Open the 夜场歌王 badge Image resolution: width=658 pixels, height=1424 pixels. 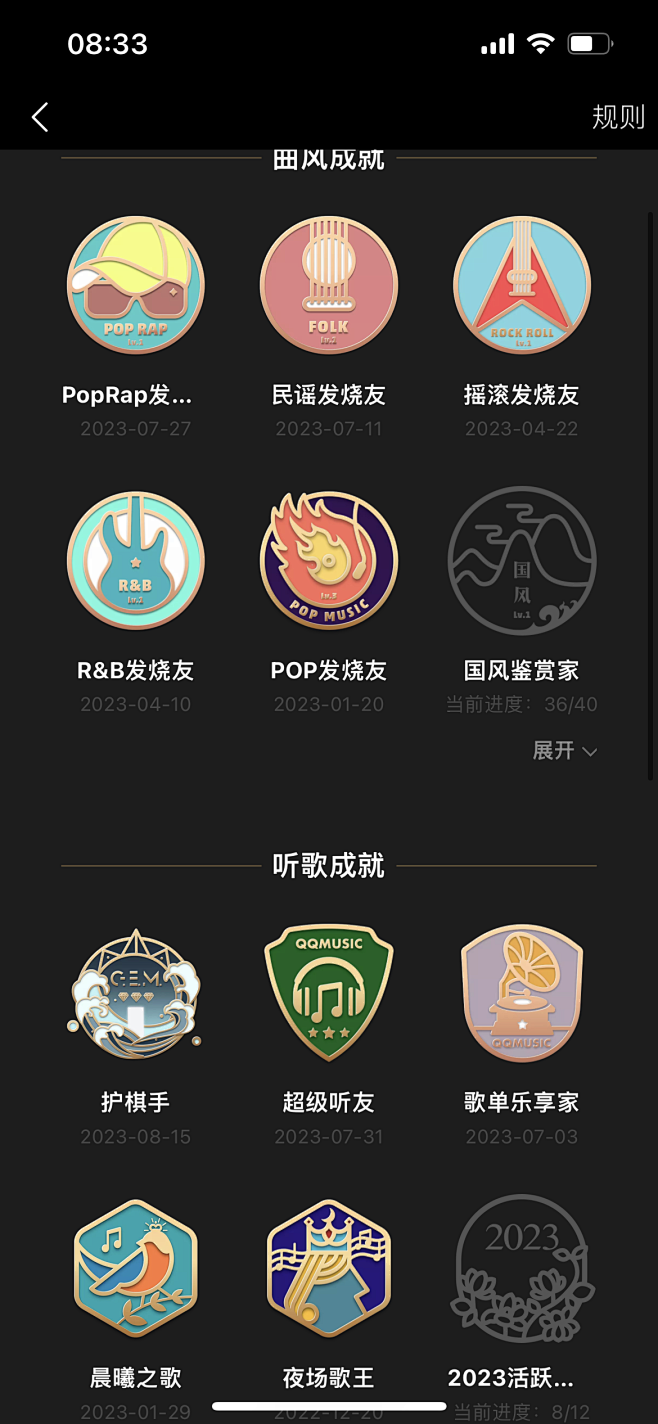click(329, 1269)
